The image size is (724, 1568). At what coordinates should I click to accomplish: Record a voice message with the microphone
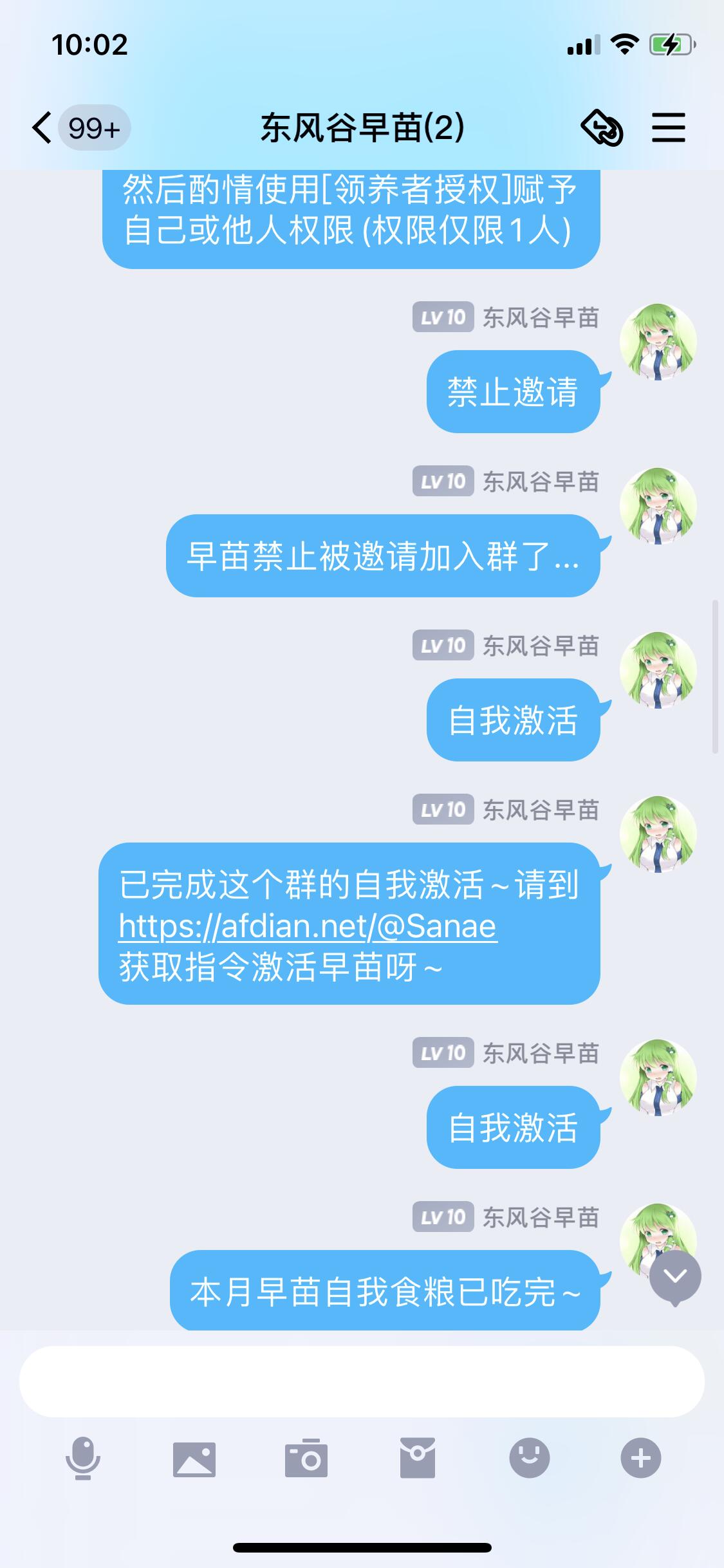click(x=83, y=1459)
